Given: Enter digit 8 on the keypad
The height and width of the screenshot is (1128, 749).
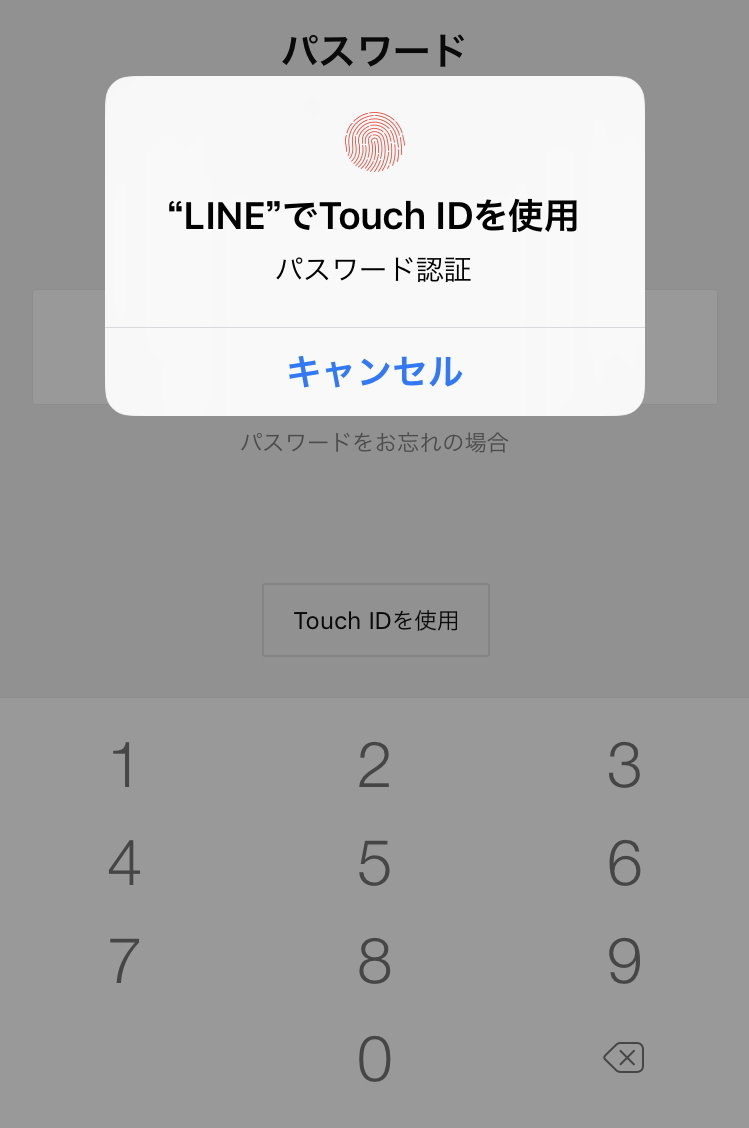Looking at the screenshot, I should (374, 960).
